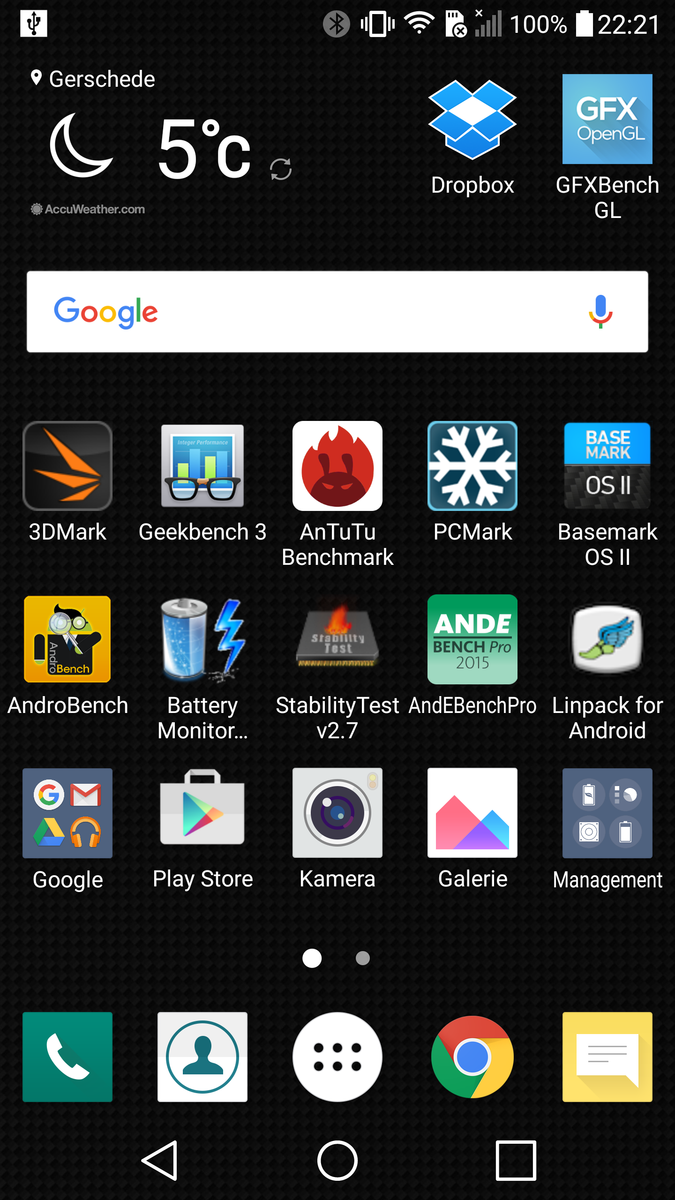Open AndroBench
This screenshot has height=1200, width=675.
(x=68, y=640)
